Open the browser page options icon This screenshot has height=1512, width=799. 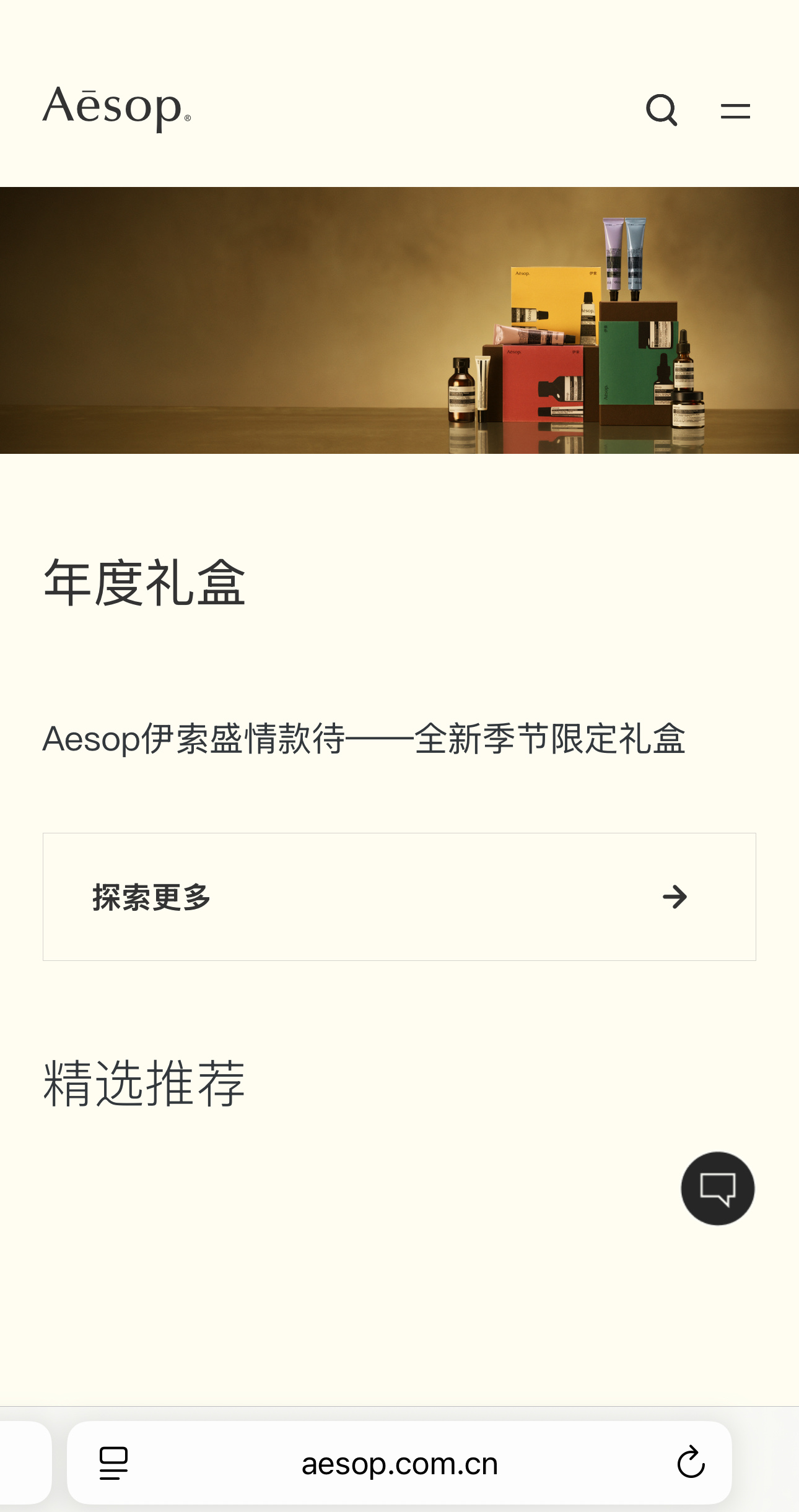113,1463
